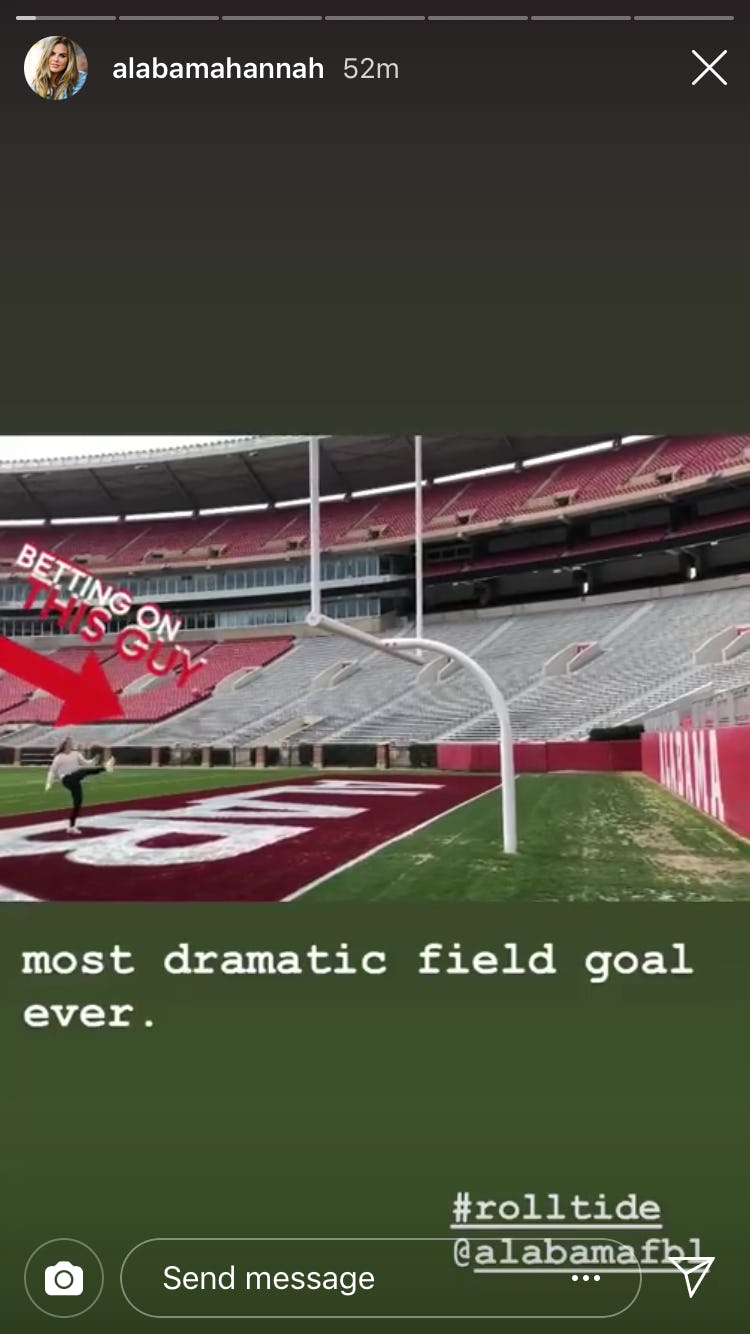Close the story viewer
The height and width of the screenshot is (1334, 750).
pyautogui.click(x=709, y=68)
